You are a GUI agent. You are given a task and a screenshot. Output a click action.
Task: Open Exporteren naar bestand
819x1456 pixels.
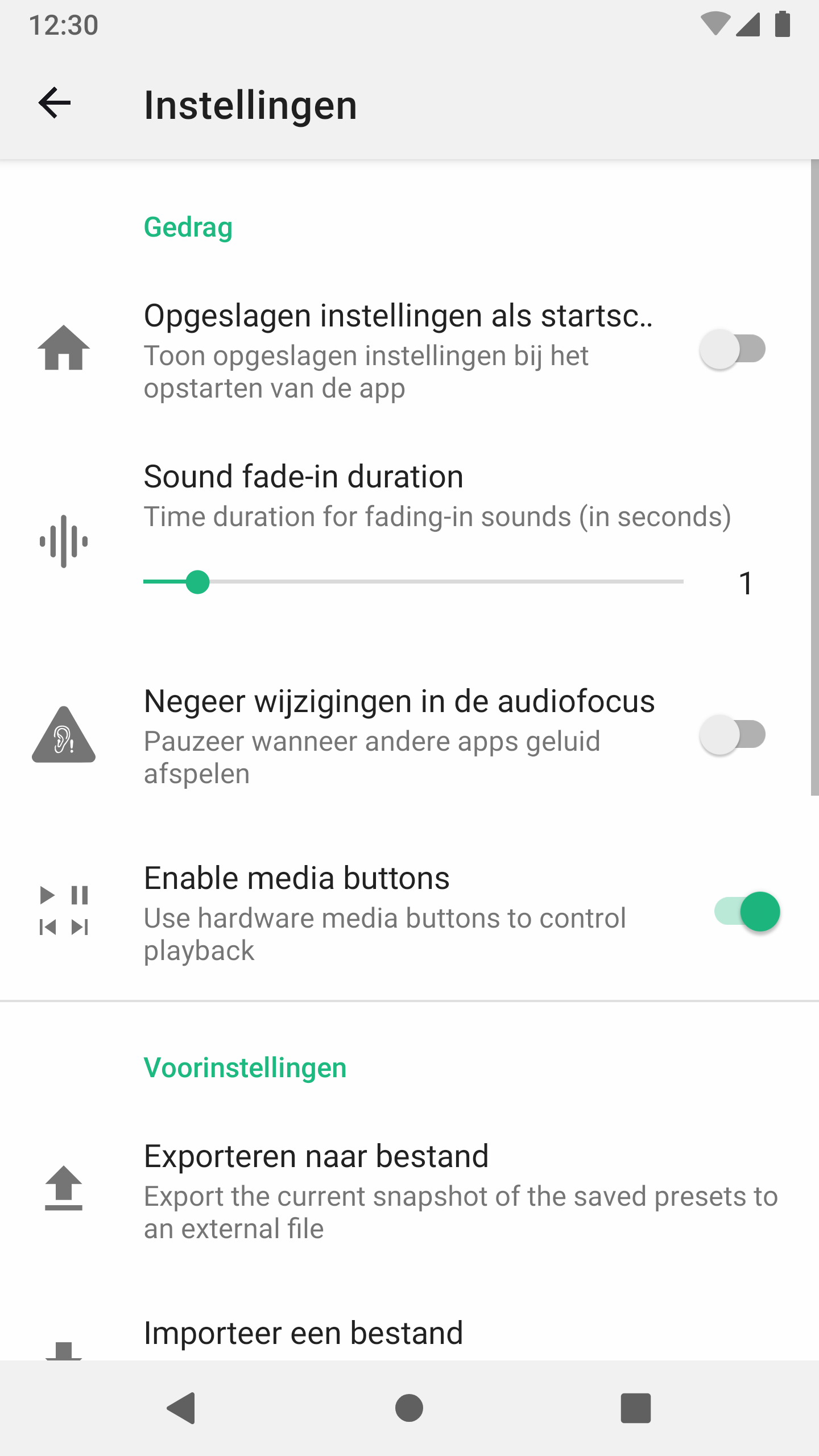click(409, 1190)
